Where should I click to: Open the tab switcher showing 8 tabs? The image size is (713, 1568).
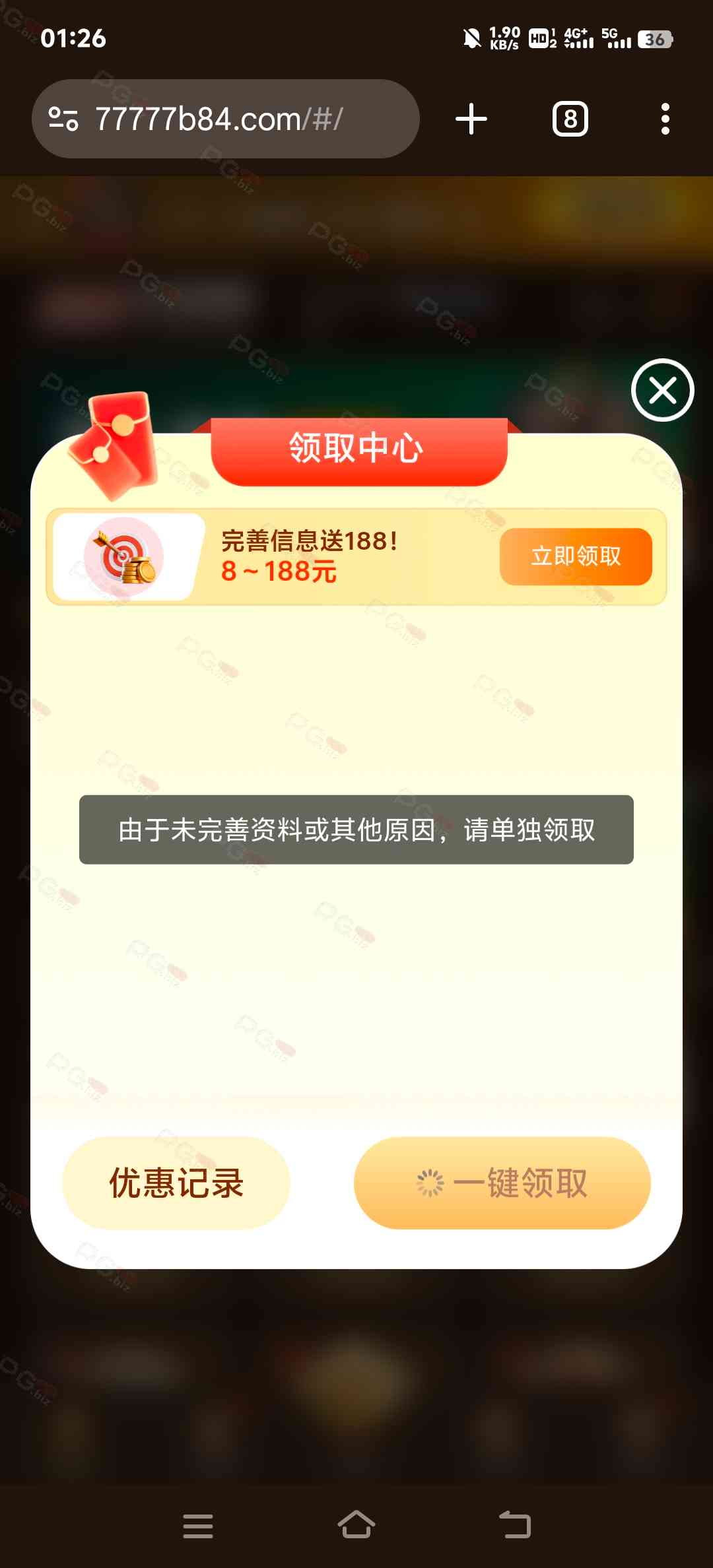[570, 119]
